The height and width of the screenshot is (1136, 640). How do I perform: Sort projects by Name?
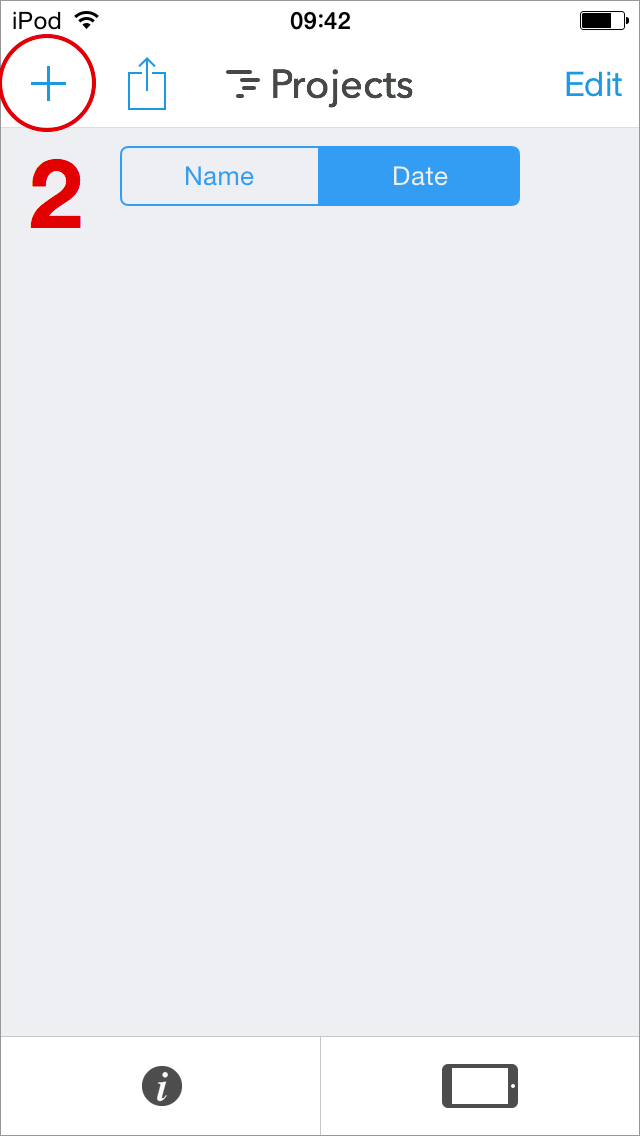pyautogui.click(x=219, y=176)
